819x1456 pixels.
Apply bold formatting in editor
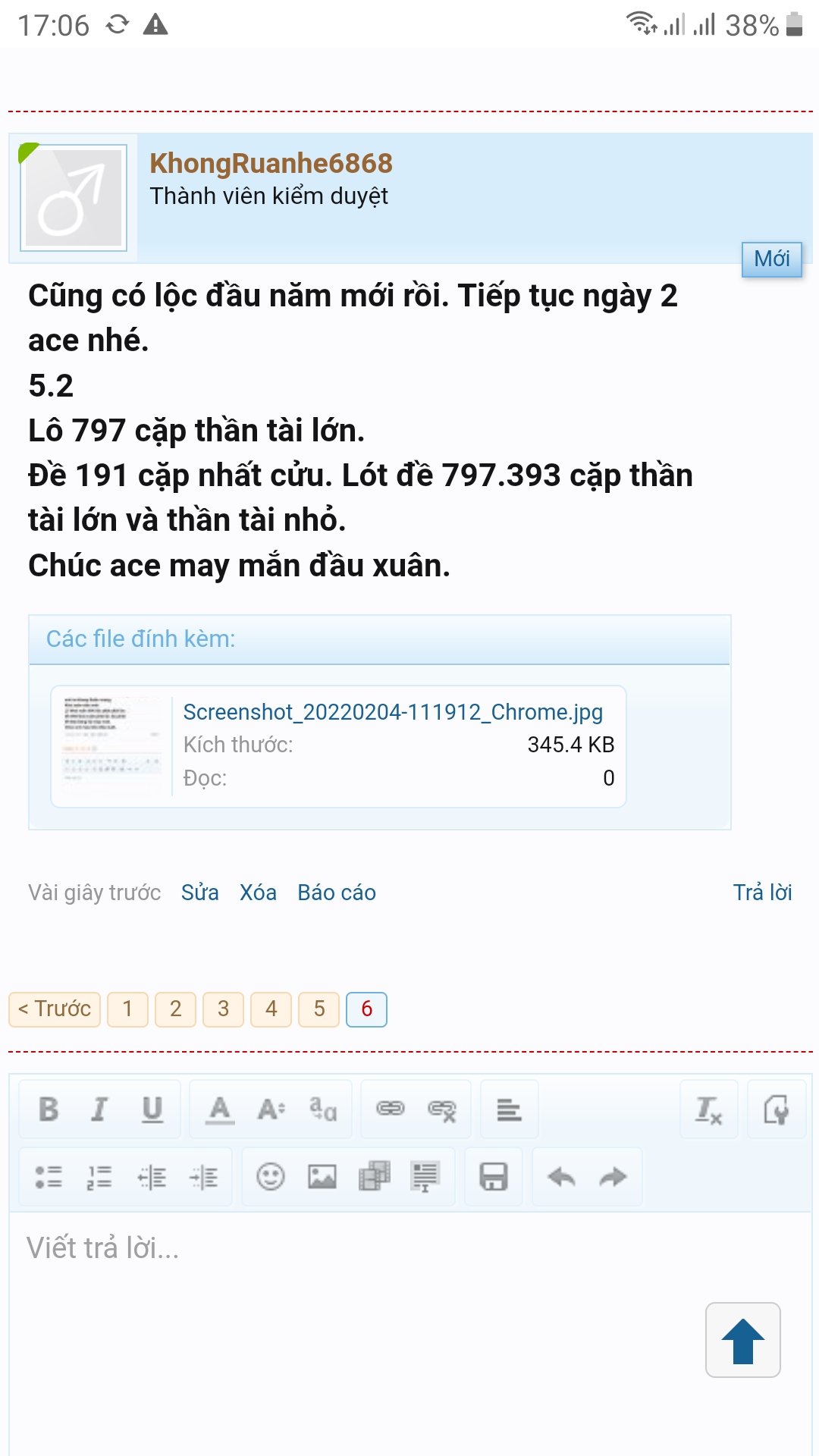tap(49, 1109)
